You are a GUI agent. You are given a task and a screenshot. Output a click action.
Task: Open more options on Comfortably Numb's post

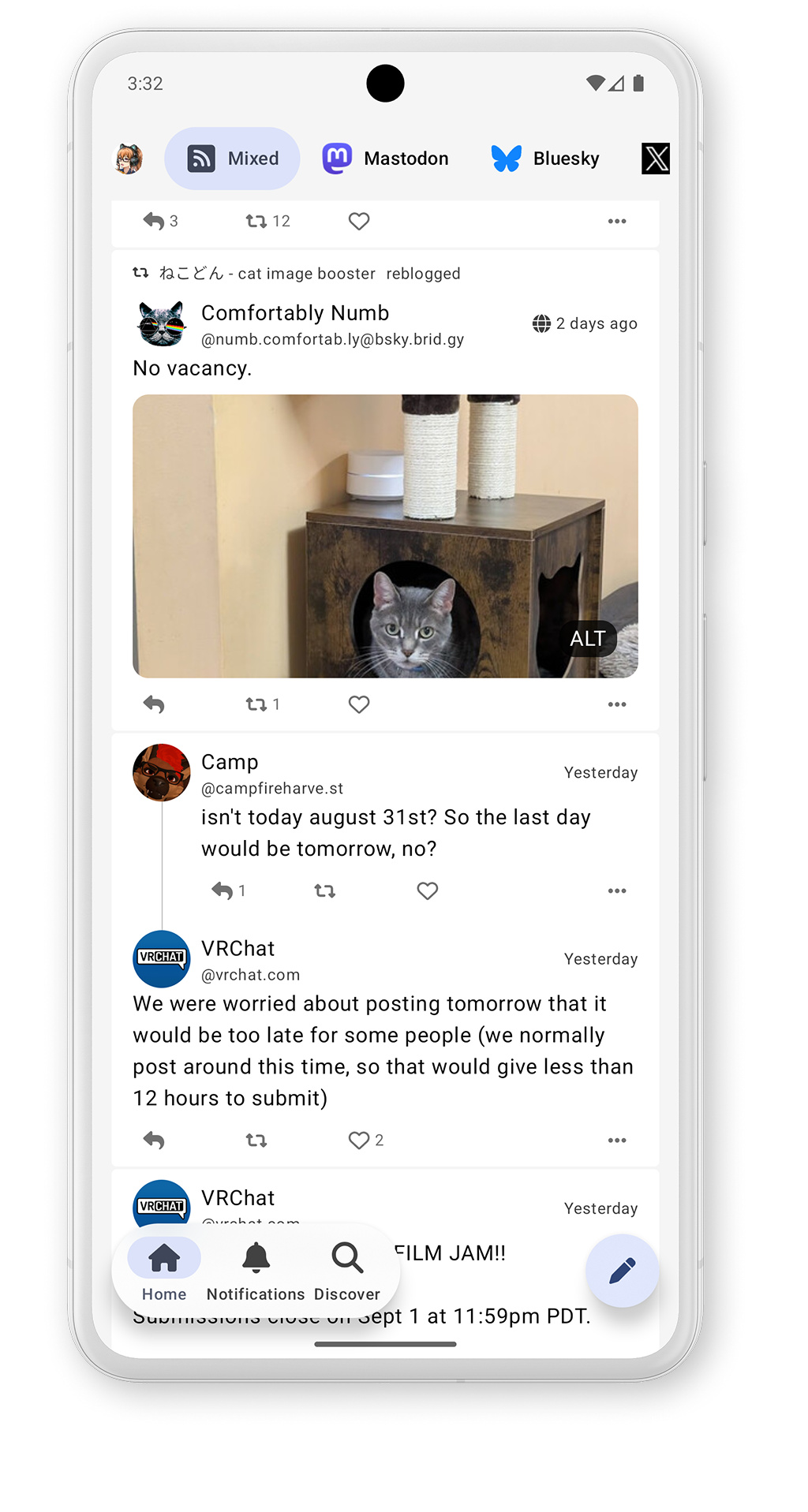coord(617,704)
